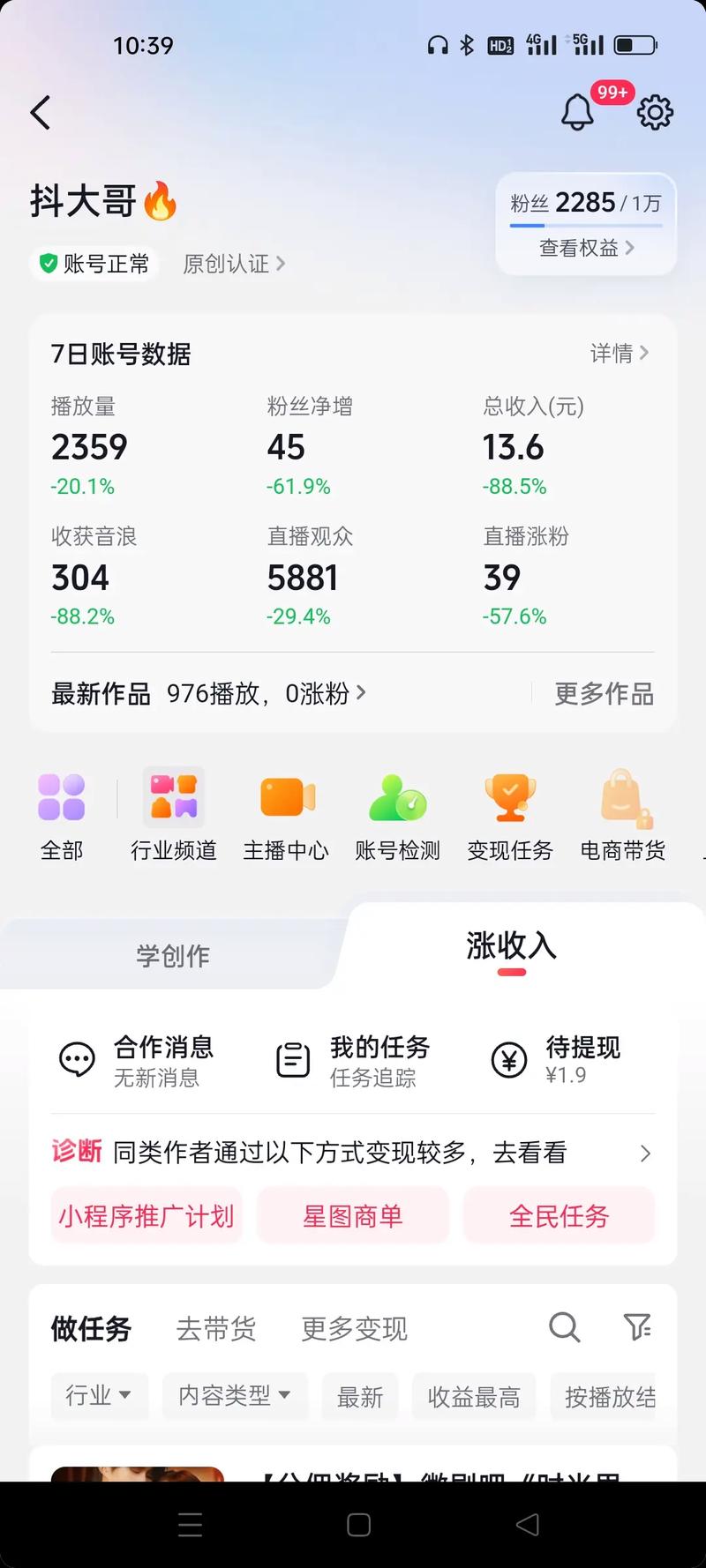Viewport: 706px width, 1568px height.
Task: Tap the search magnifier in 做任务 section
Action: click(564, 1326)
